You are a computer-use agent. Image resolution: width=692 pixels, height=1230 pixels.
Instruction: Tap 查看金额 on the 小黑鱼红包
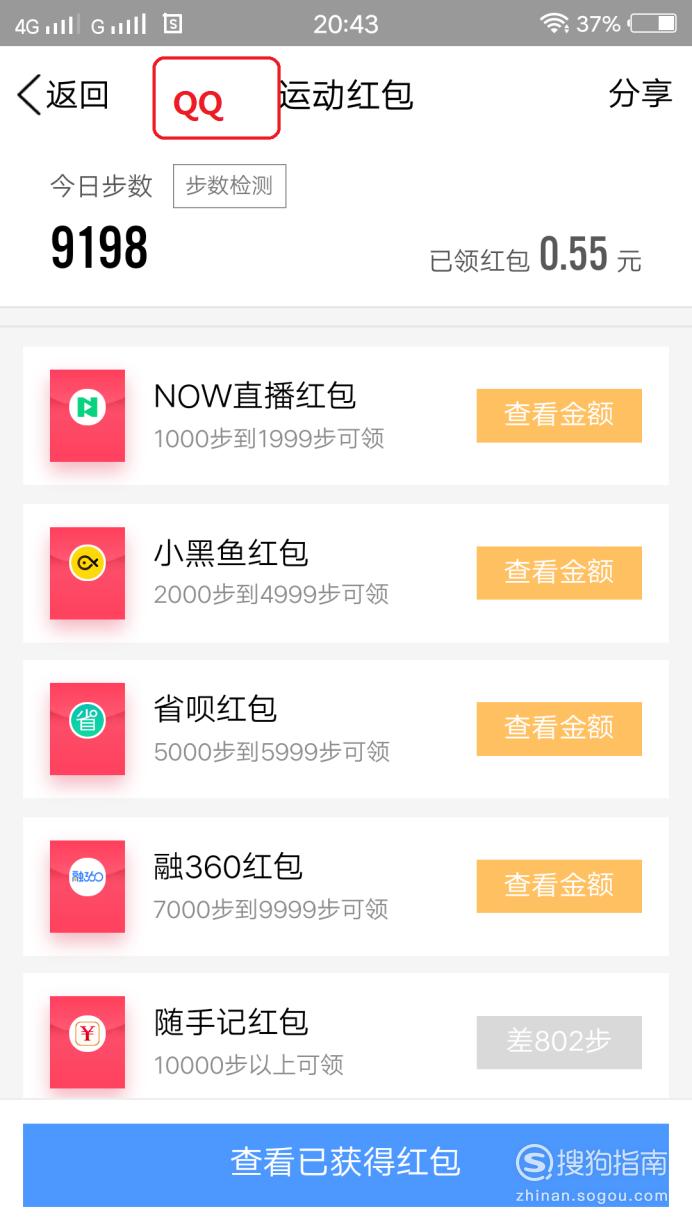pos(559,572)
